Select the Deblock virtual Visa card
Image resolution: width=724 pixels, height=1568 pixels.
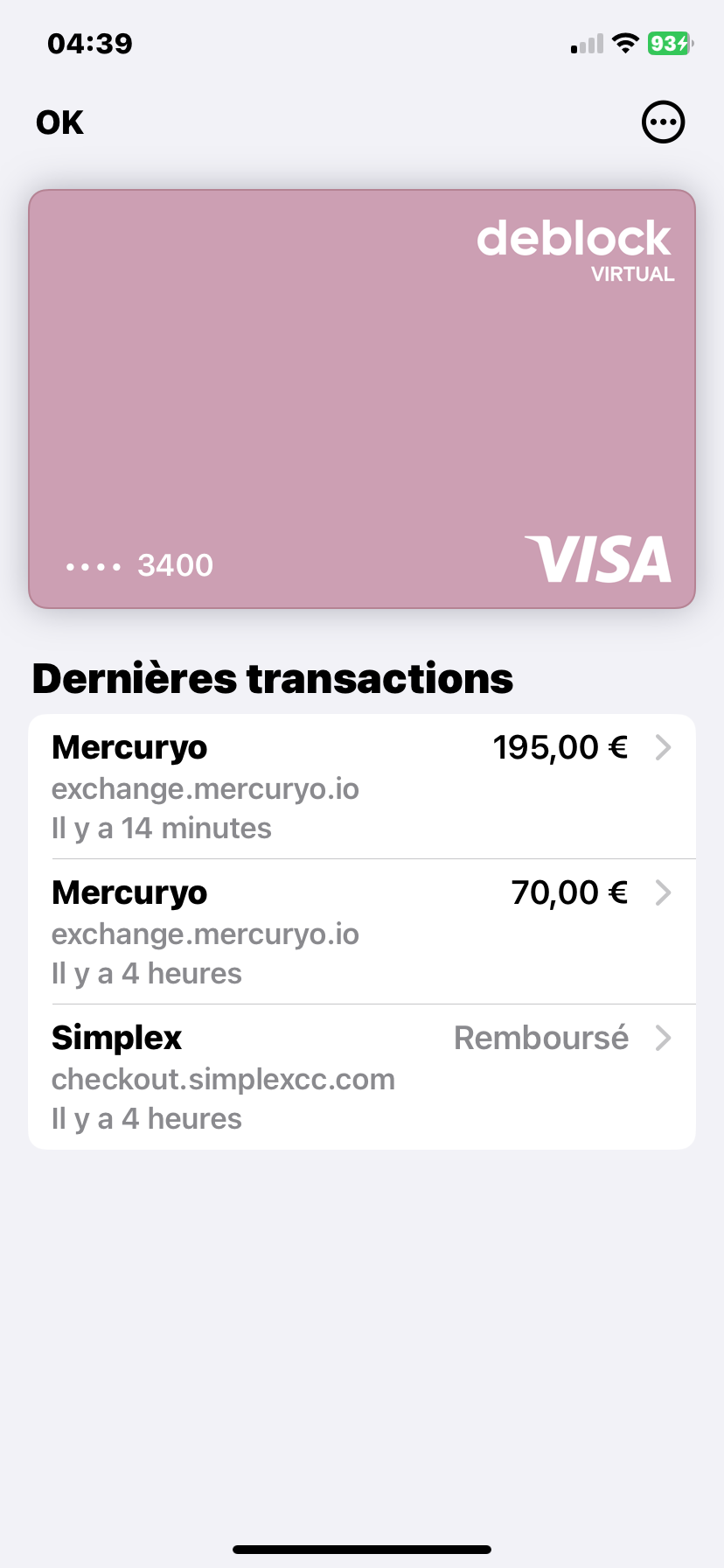(x=362, y=399)
